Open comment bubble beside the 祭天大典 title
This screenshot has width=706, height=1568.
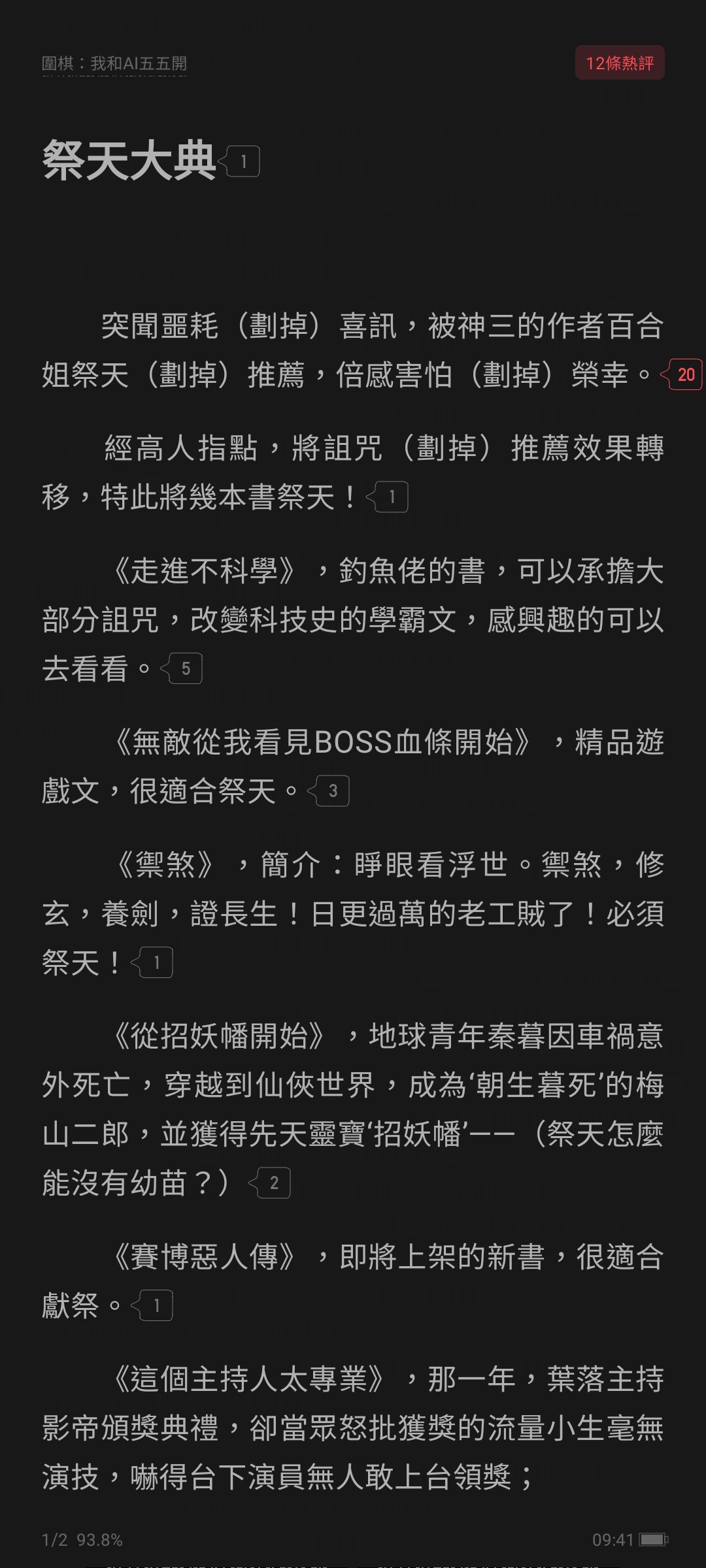(x=239, y=161)
